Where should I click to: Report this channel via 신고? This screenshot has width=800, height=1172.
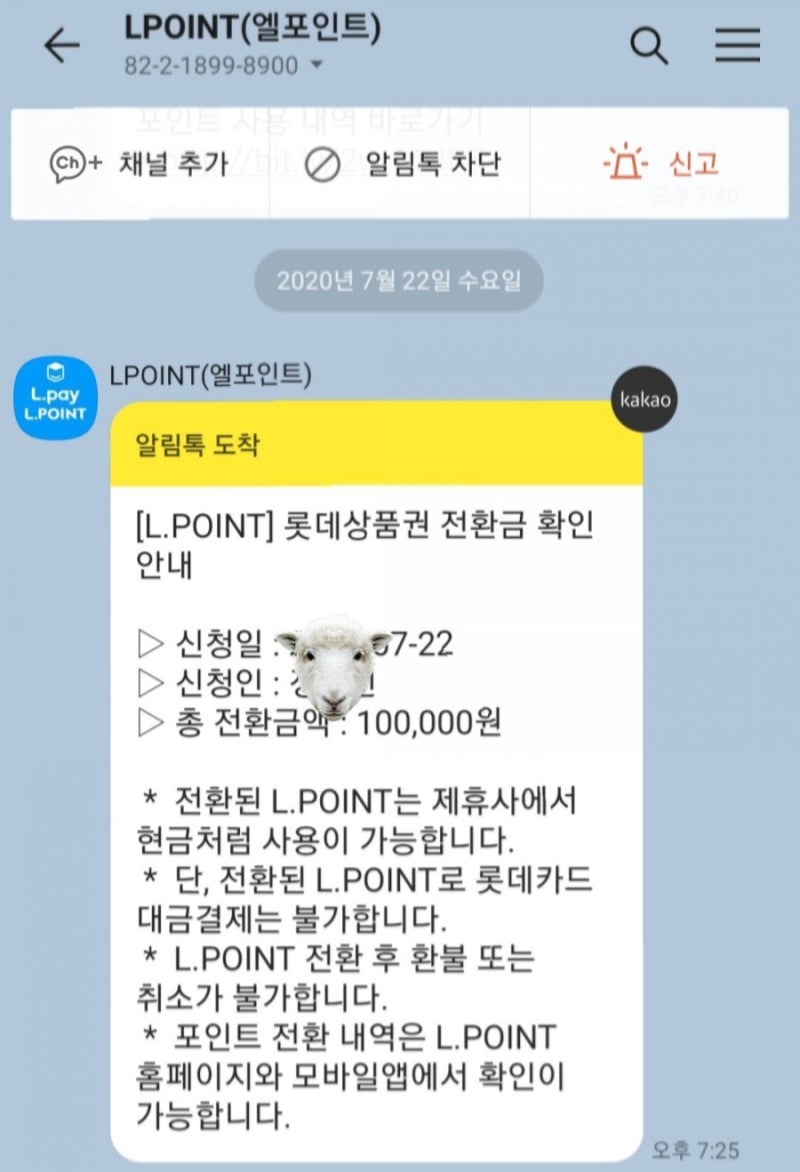click(664, 163)
